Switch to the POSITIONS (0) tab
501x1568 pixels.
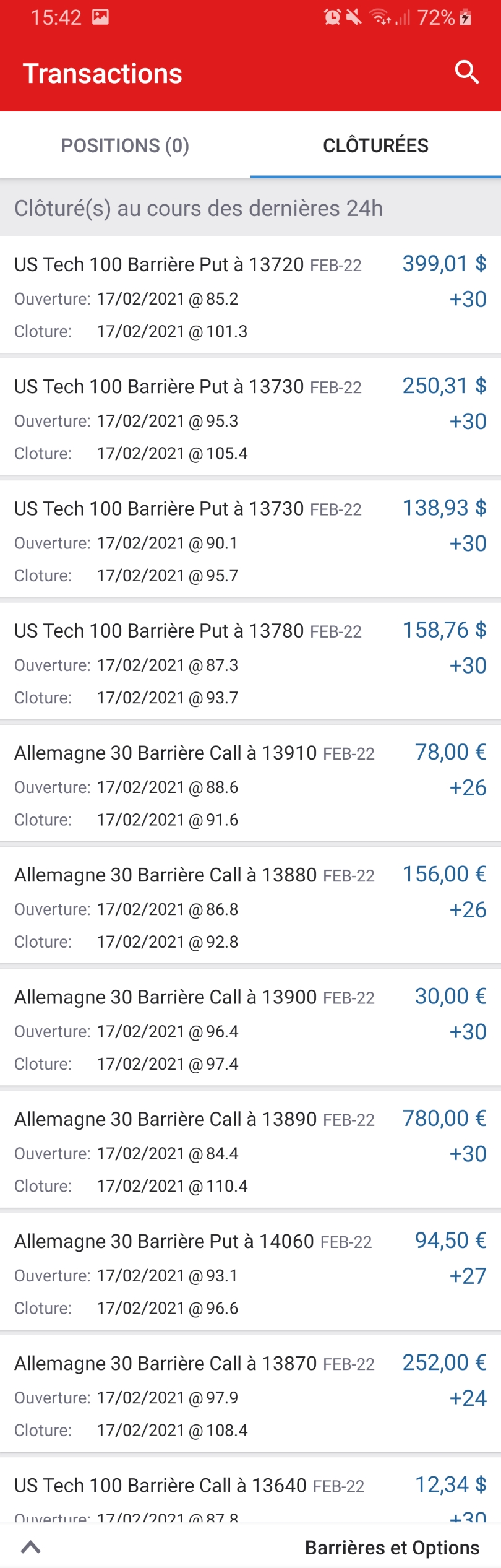[125, 145]
